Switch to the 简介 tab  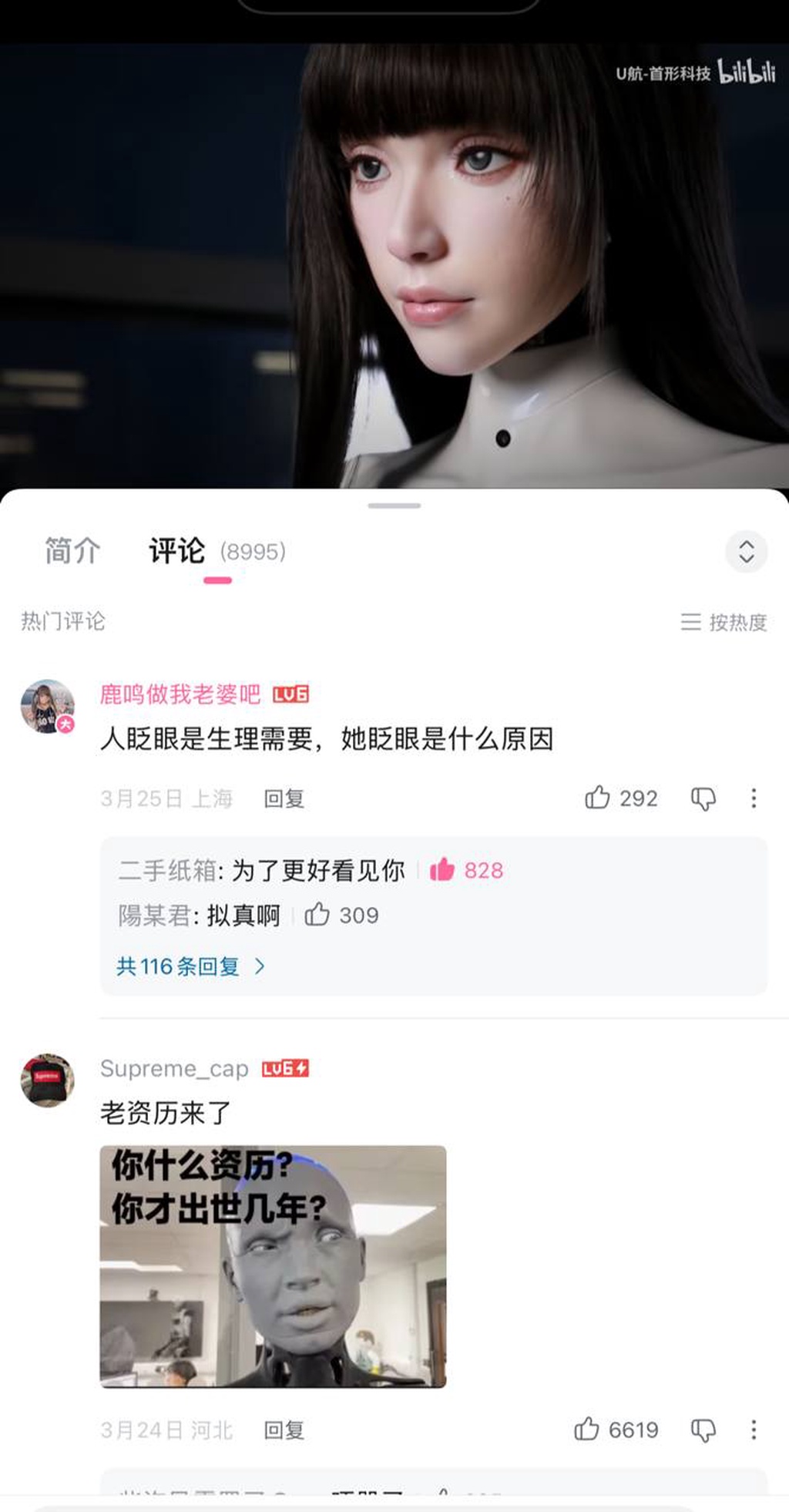72,551
